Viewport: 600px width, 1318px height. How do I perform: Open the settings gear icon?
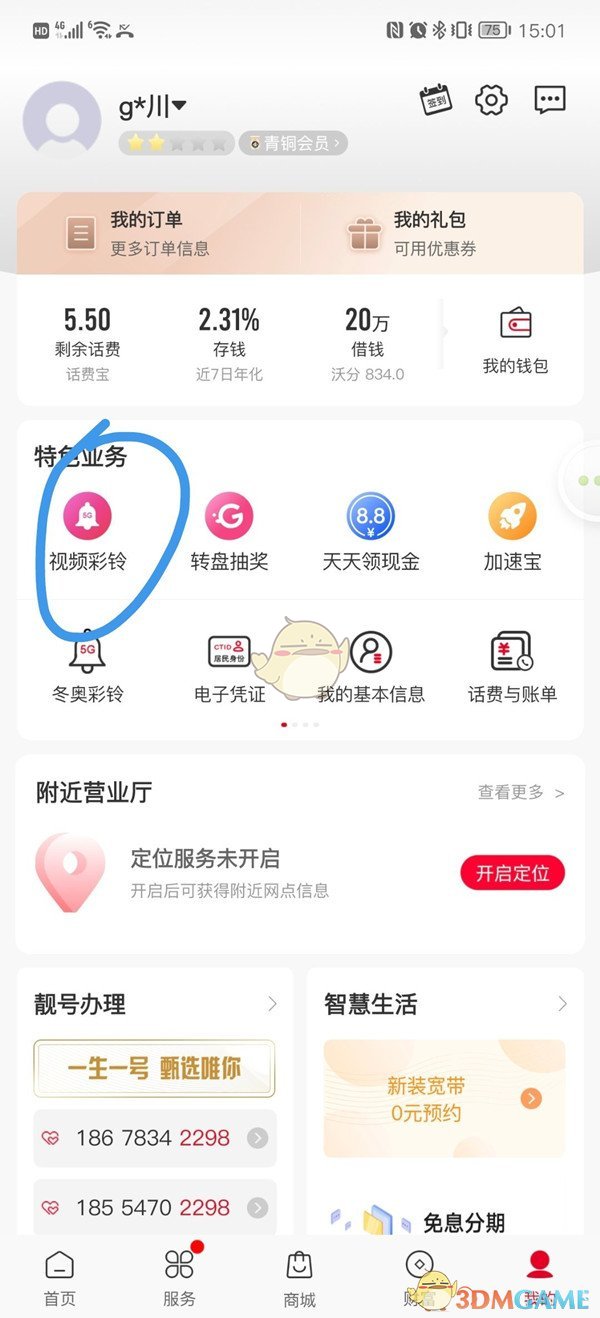pyautogui.click(x=491, y=100)
